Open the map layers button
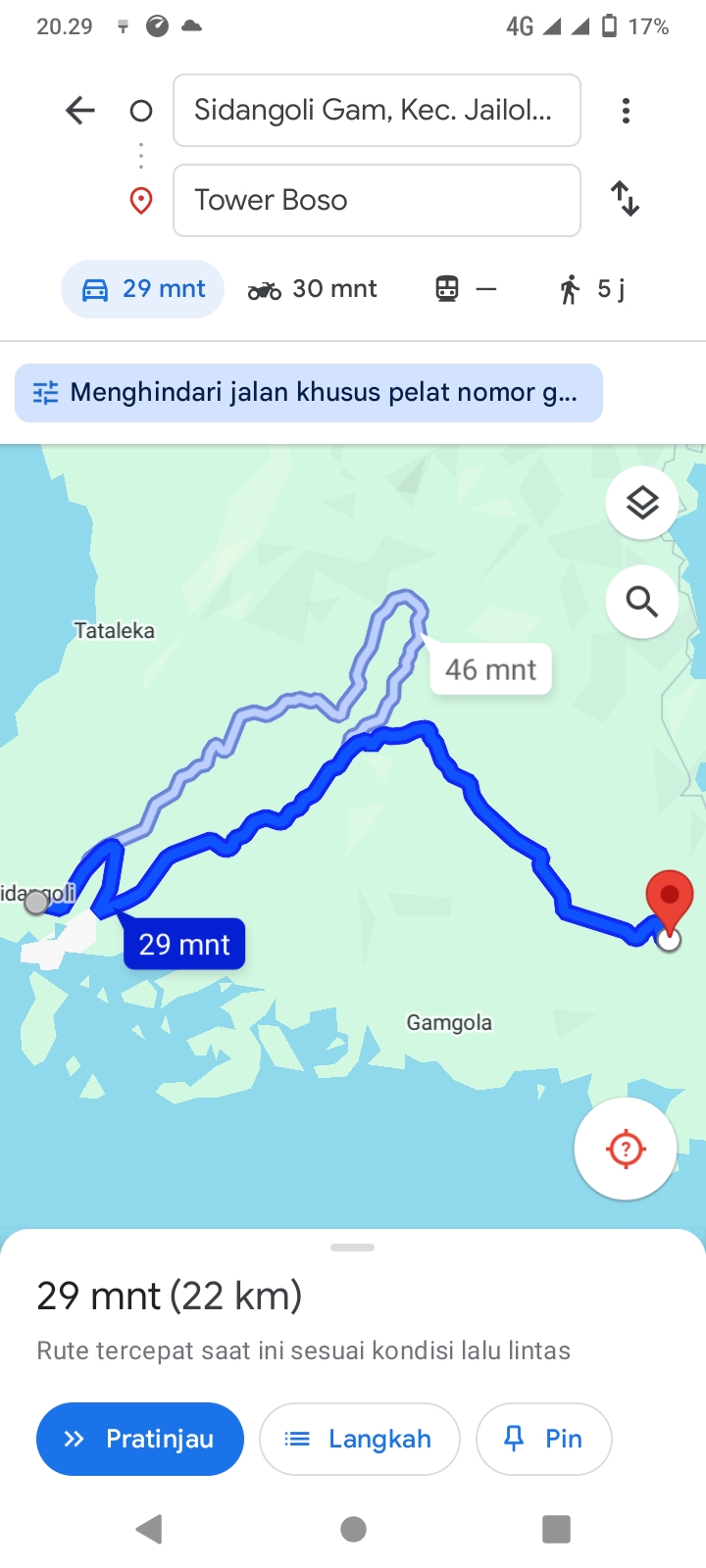 click(x=642, y=504)
